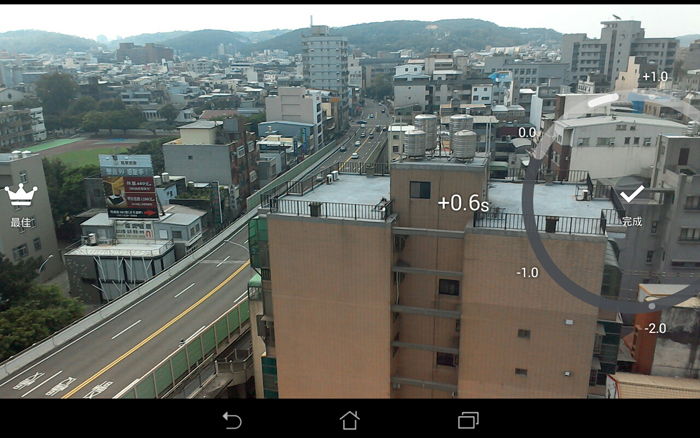Select the best shot crown icon

[x=20, y=196]
